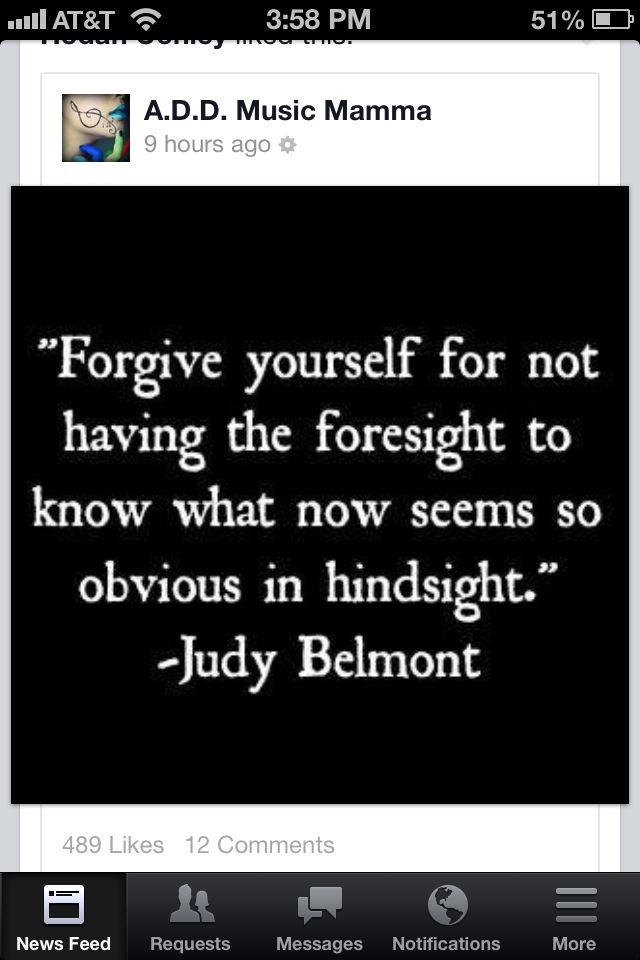Open the Judy Belmont quote image
This screenshot has height=960, width=640.
(320, 495)
